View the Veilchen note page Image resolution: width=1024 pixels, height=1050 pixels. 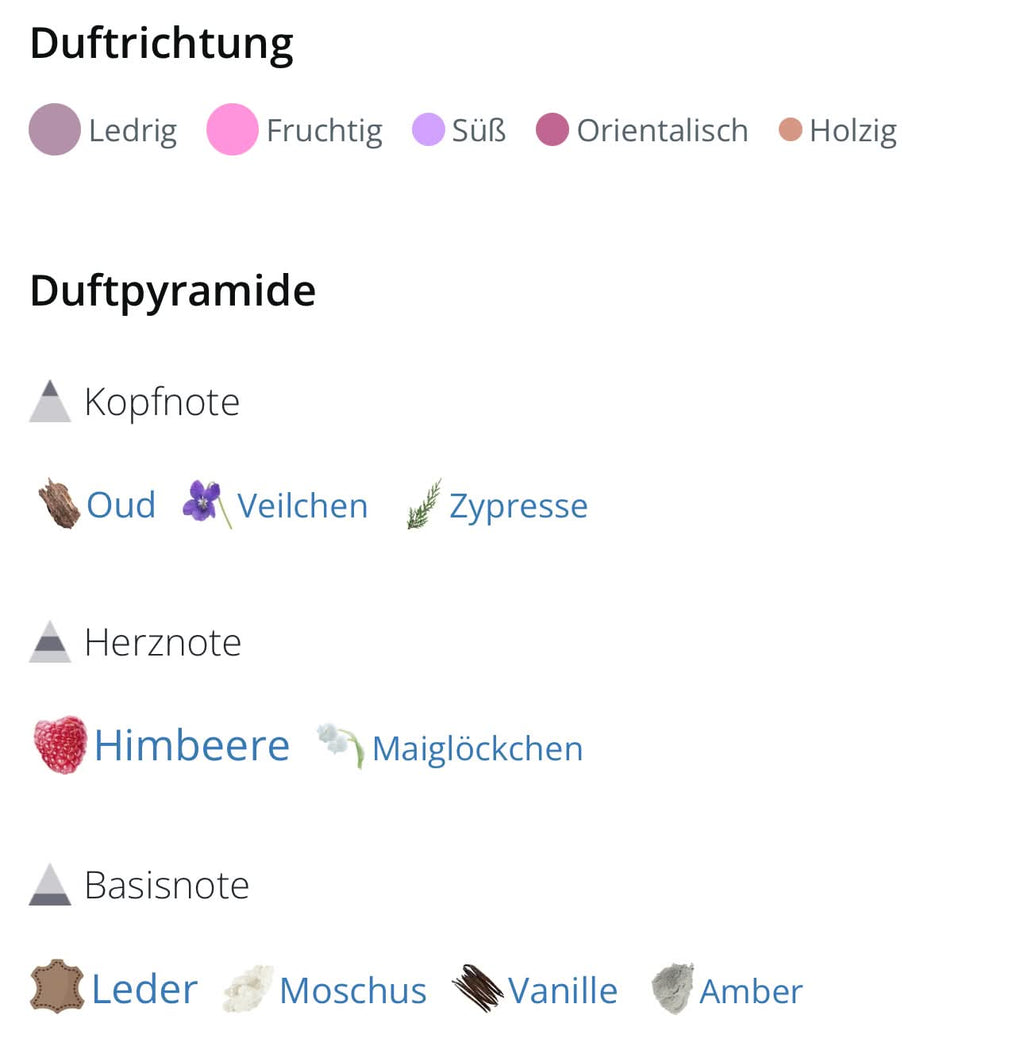click(301, 506)
